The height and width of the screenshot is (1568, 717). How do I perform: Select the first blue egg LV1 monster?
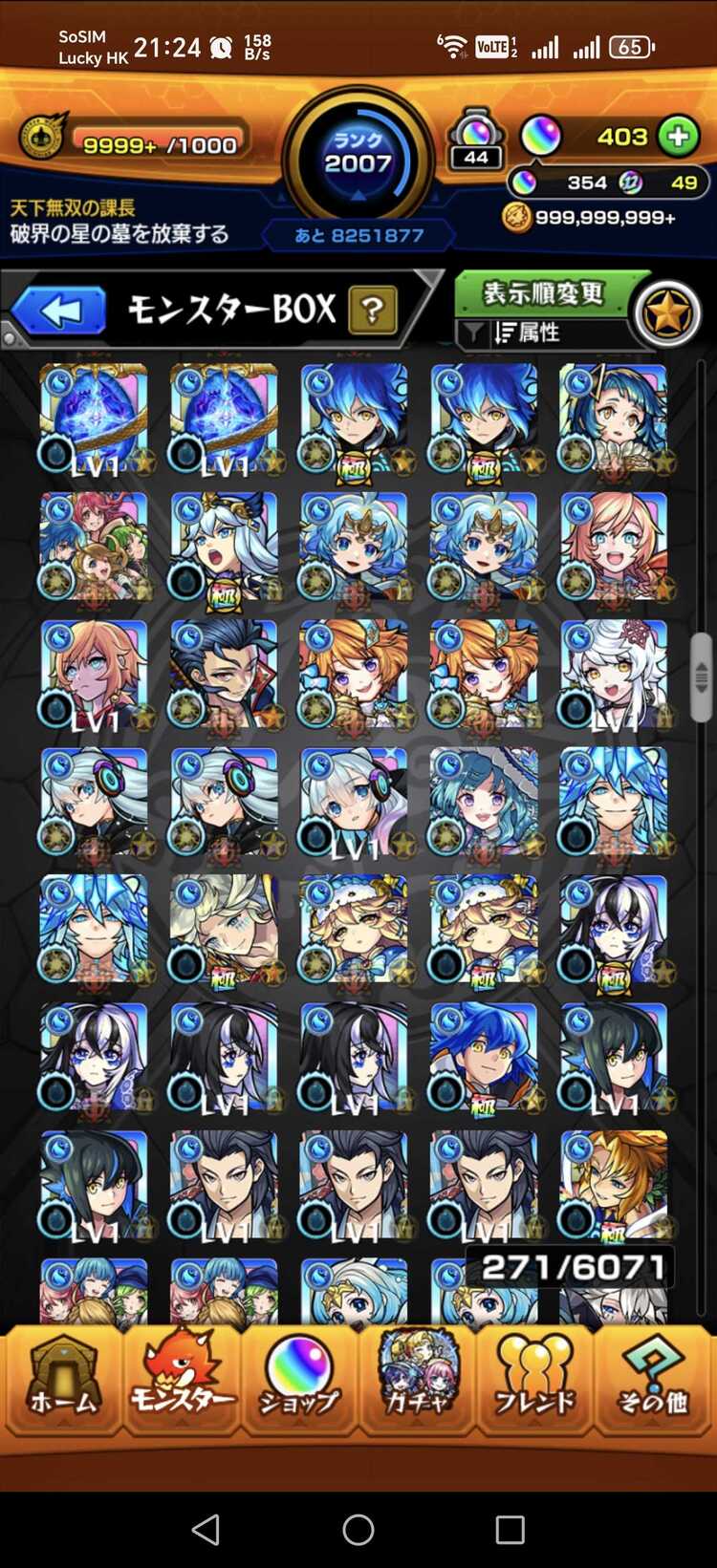tap(94, 418)
